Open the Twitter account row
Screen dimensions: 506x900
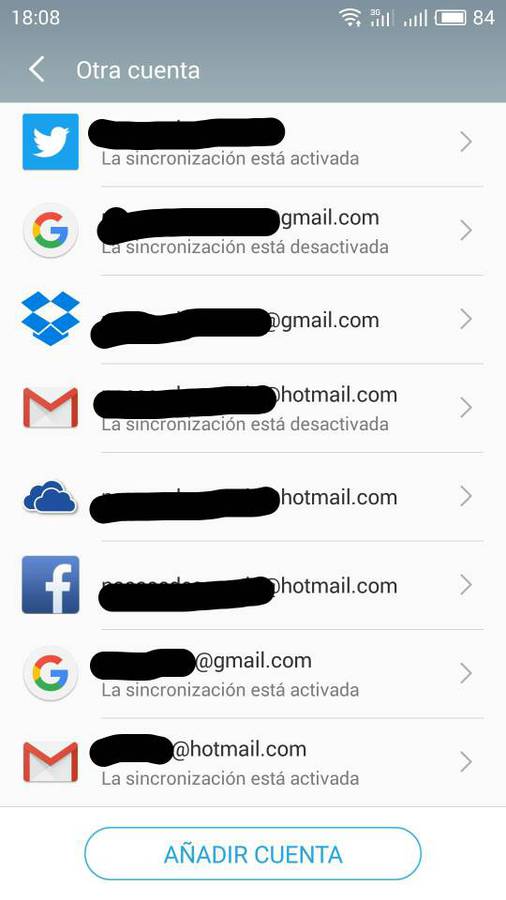(x=253, y=142)
